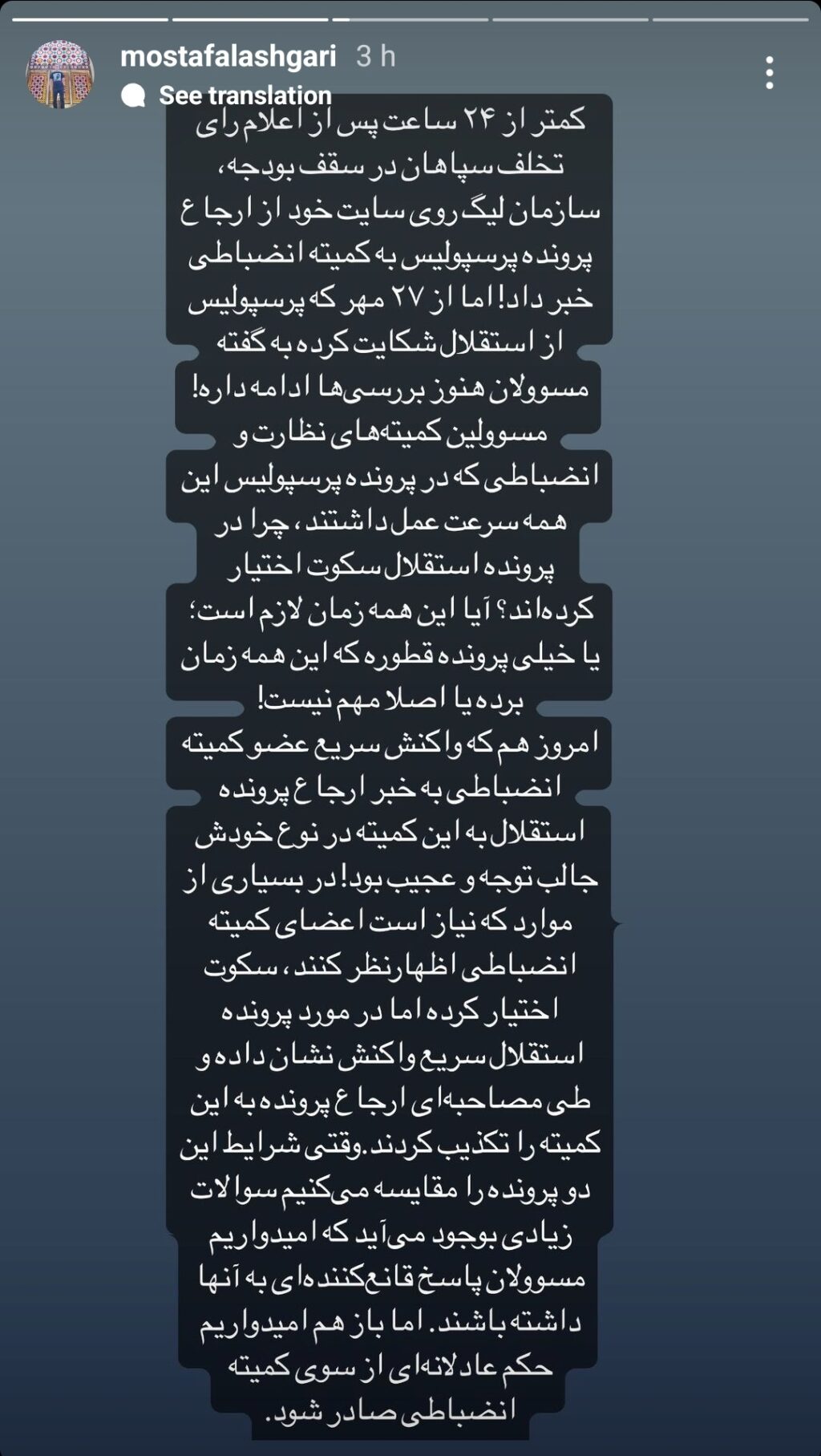Open mostafalashgari's profile picture
Image resolution: width=821 pixels, height=1456 pixels.
tap(60, 74)
